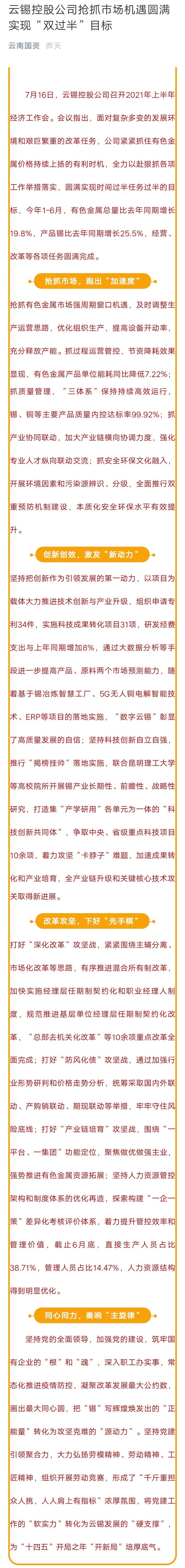Viewport: 185px width, 1568px height.
Task: Open the 云南国资 account profile
Action: coord(24,46)
